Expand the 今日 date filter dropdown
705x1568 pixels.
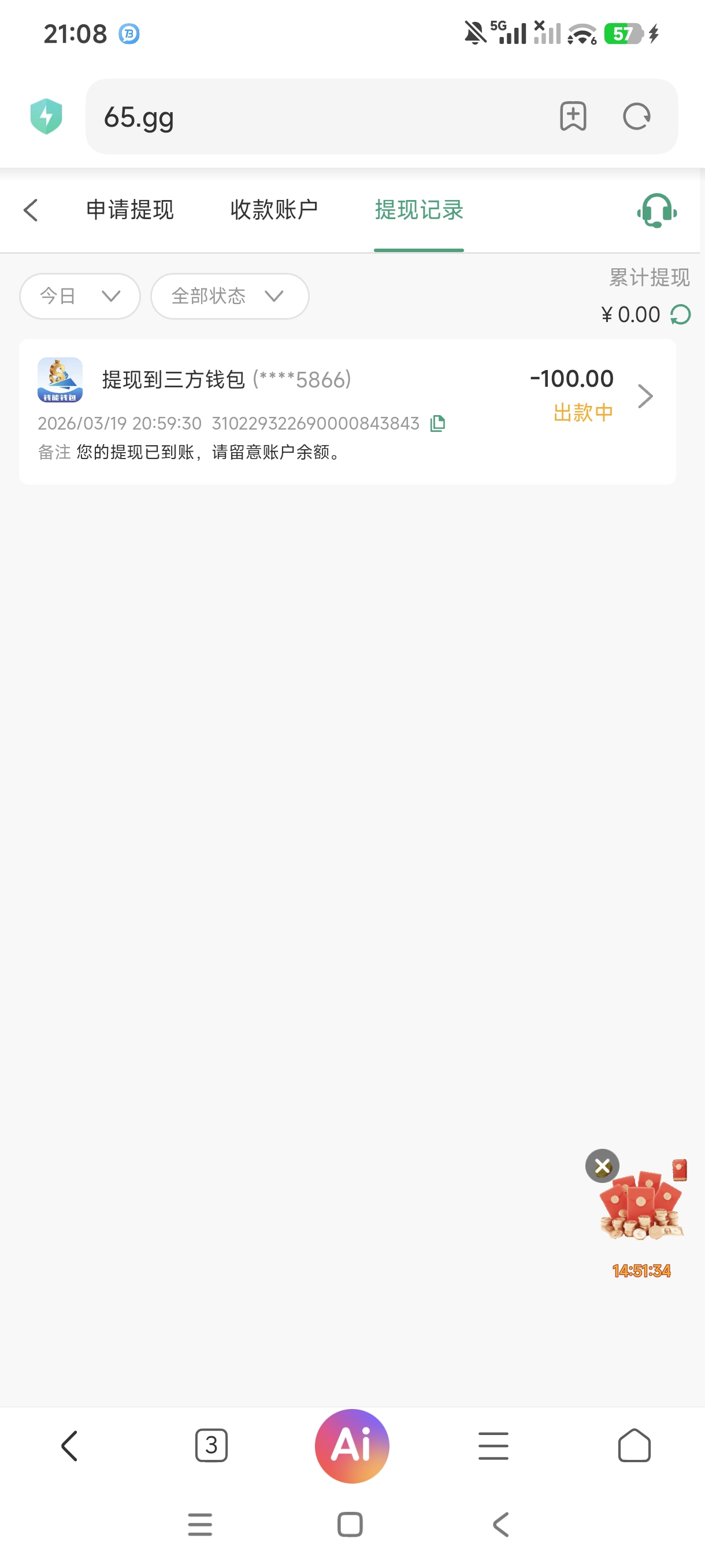pos(80,297)
